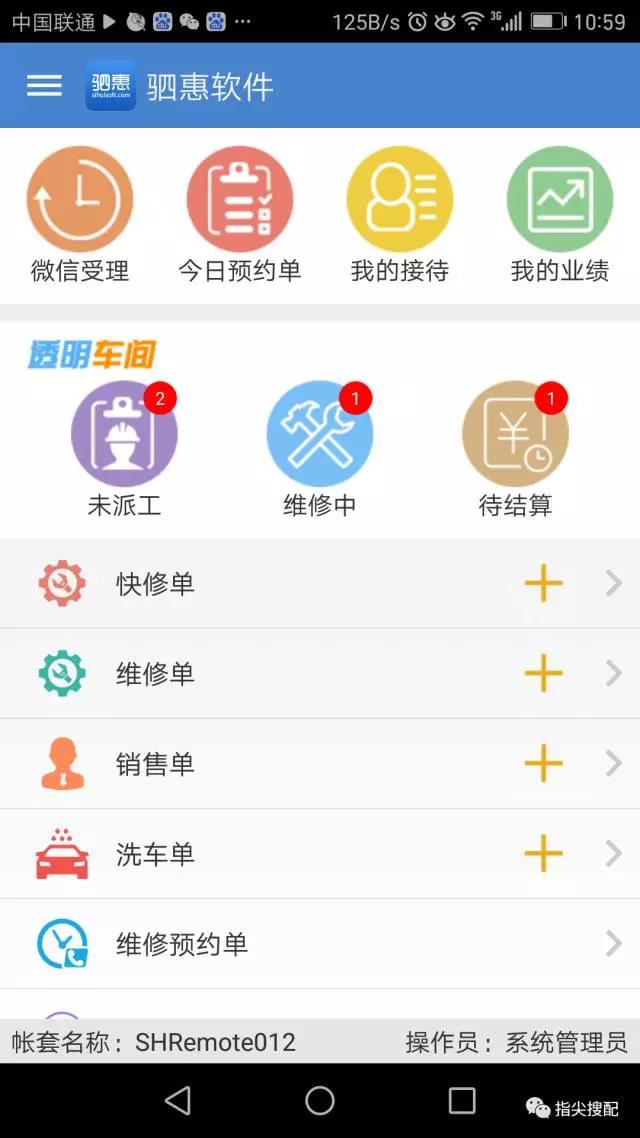The width and height of the screenshot is (640, 1138).
Task: Open the 维修单 list row
Action: [x=320, y=674]
